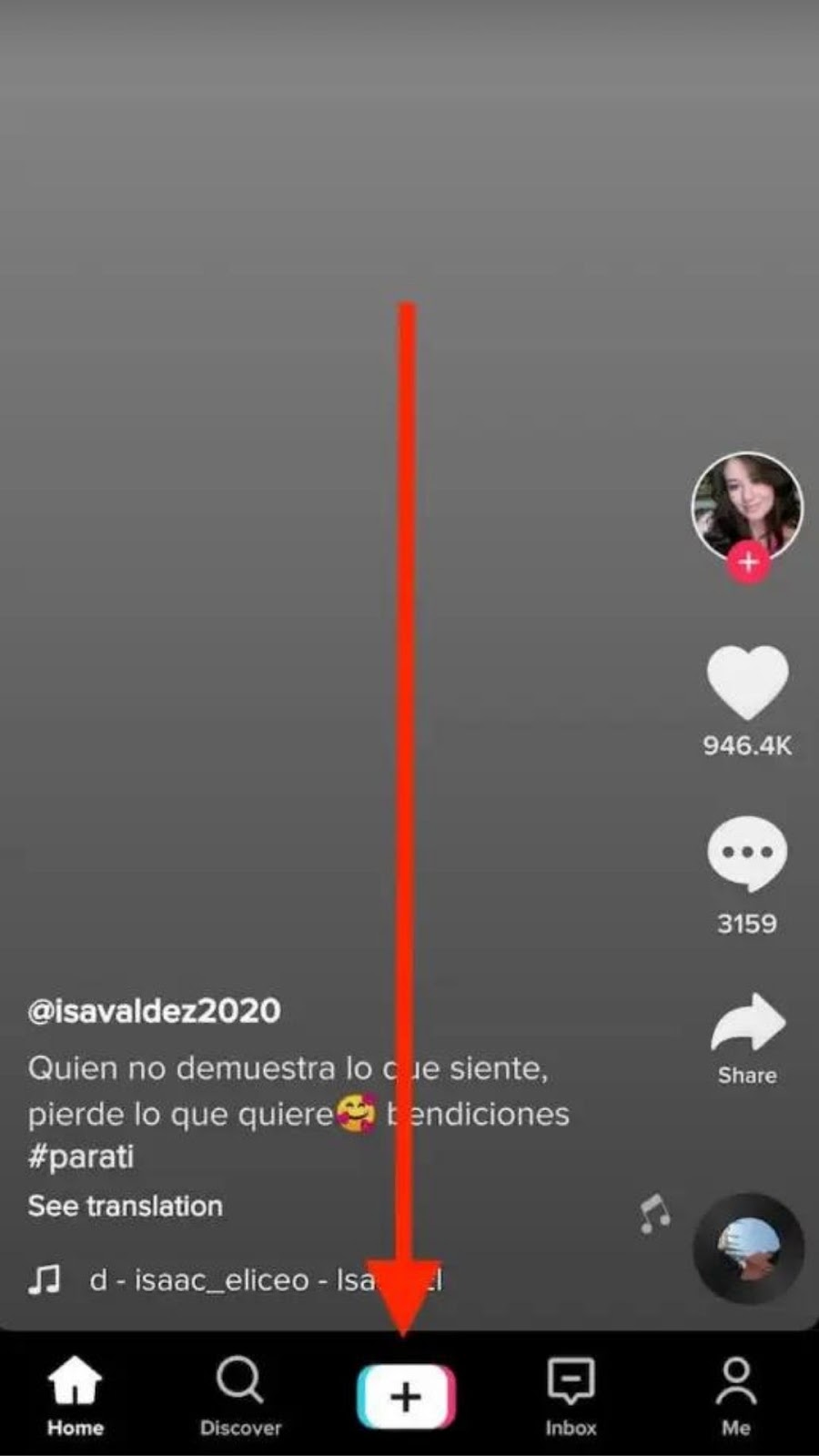Follow the creator with the plus badge

coord(748,561)
